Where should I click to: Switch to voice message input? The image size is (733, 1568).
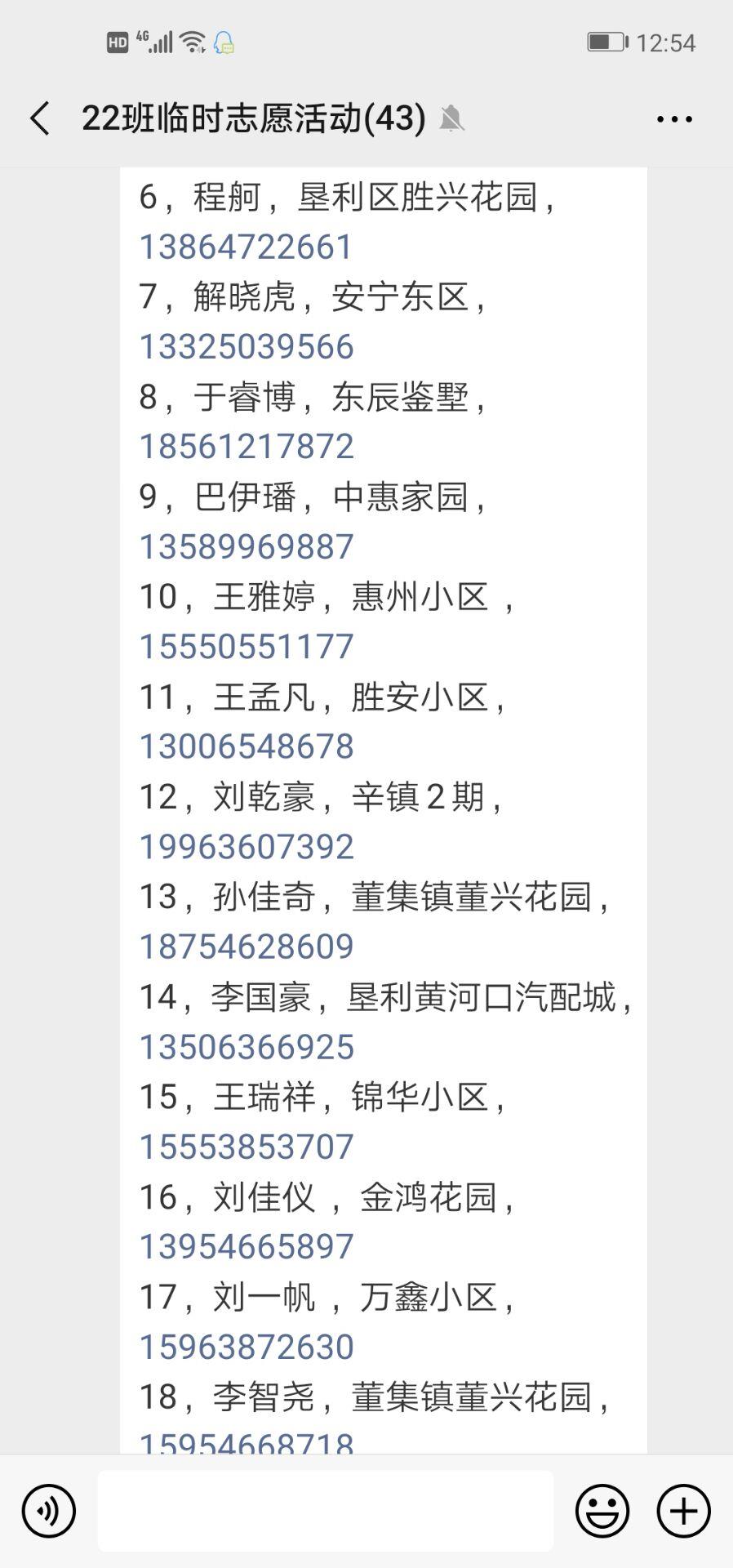[49, 1511]
